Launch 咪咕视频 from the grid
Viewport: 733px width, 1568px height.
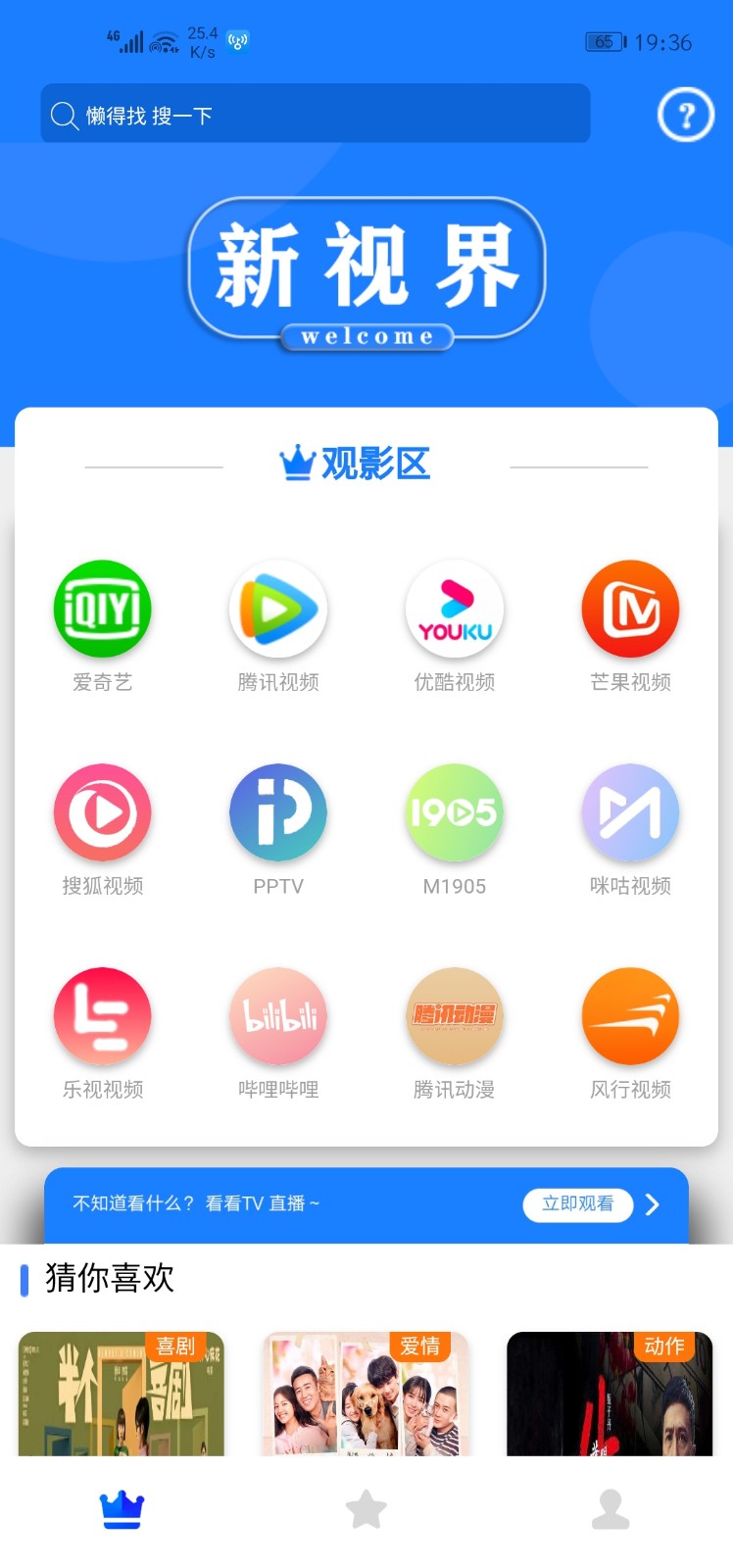tap(630, 812)
